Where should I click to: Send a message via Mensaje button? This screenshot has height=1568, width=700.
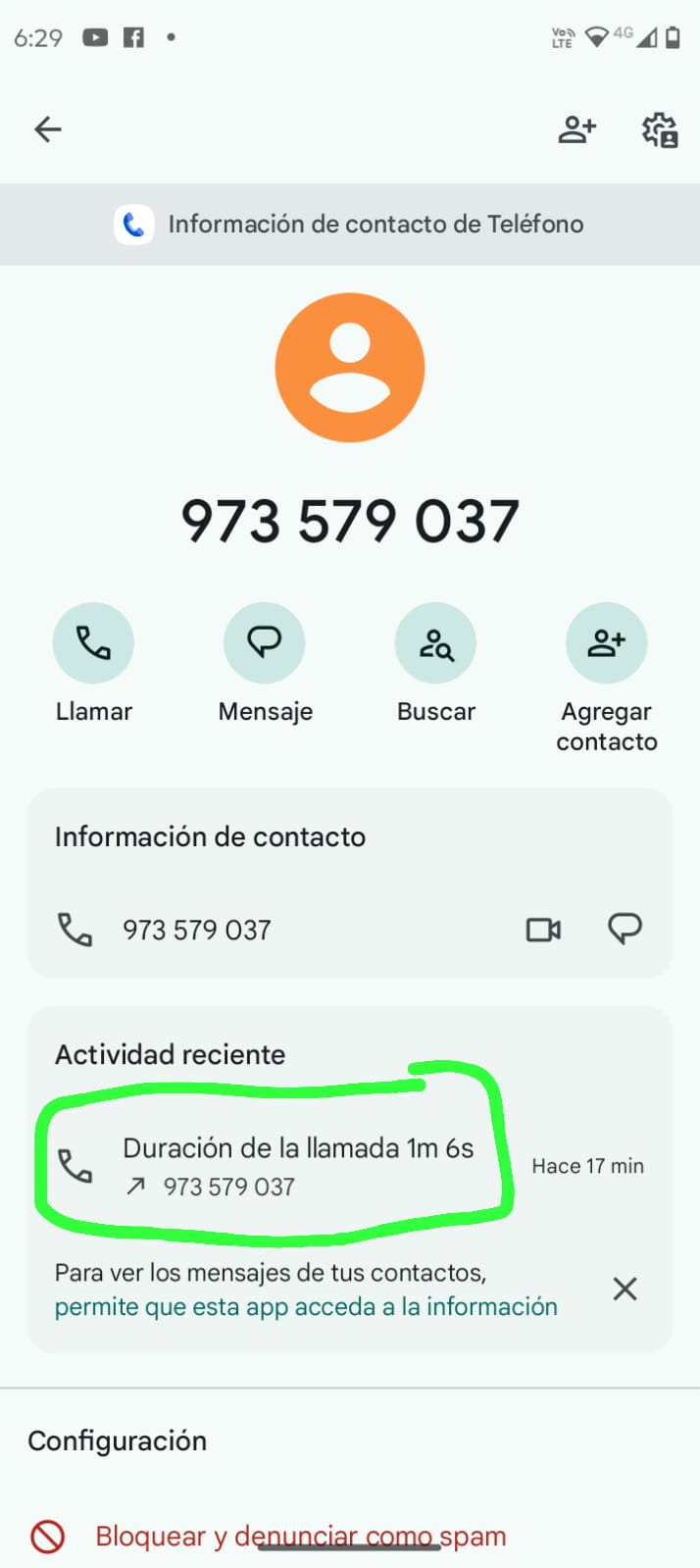[265, 643]
